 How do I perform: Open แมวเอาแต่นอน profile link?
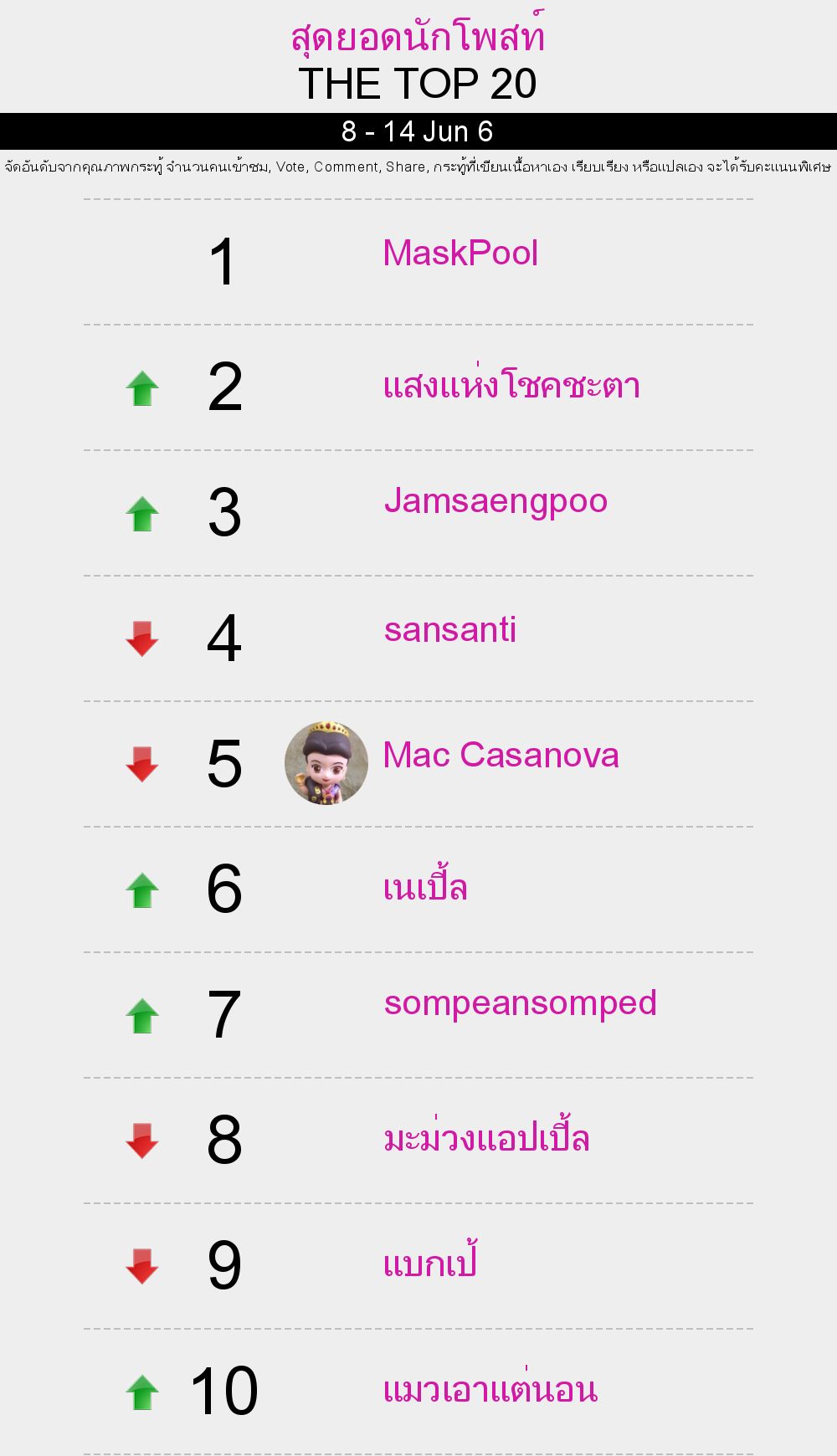coord(490,1390)
